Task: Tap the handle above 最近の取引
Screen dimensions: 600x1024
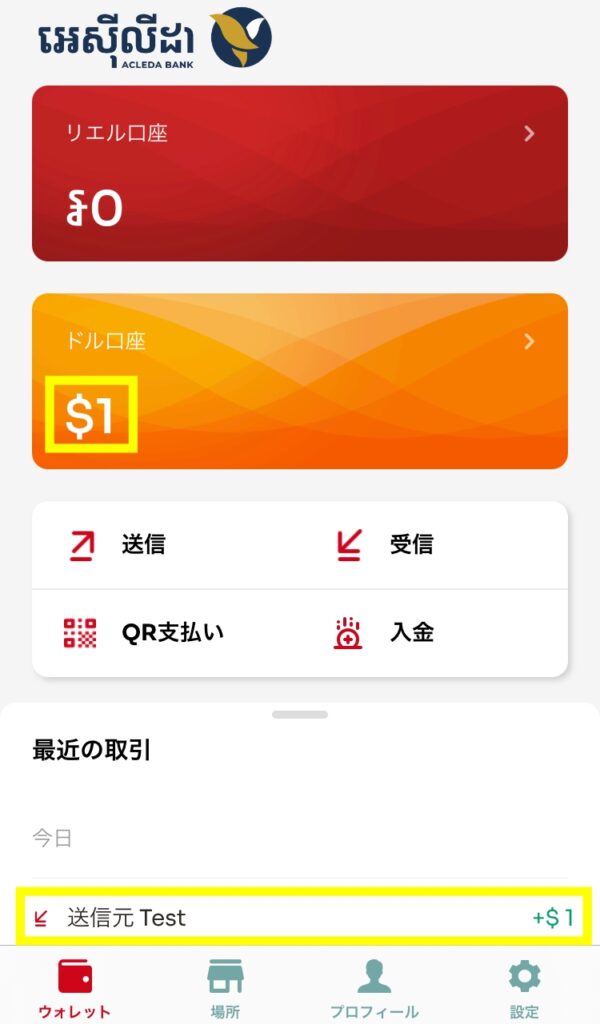Action: (x=300, y=715)
